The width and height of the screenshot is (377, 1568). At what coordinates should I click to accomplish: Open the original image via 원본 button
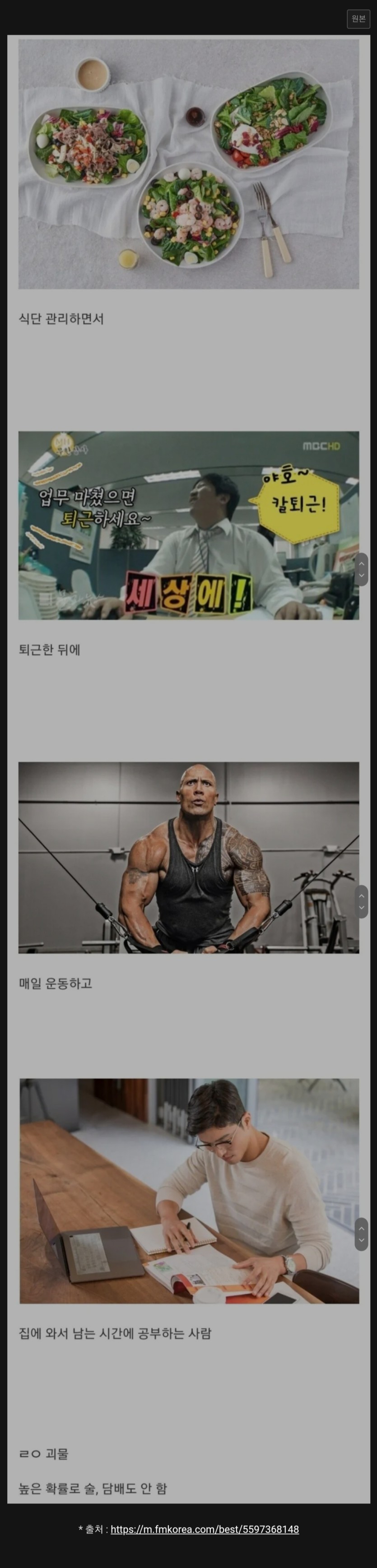pyautogui.click(x=358, y=19)
